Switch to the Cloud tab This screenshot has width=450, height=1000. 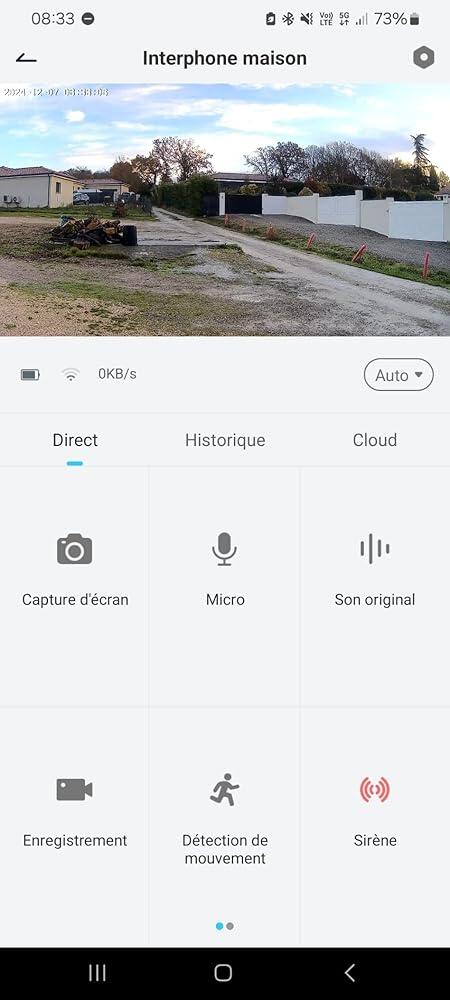tap(375, 440)
